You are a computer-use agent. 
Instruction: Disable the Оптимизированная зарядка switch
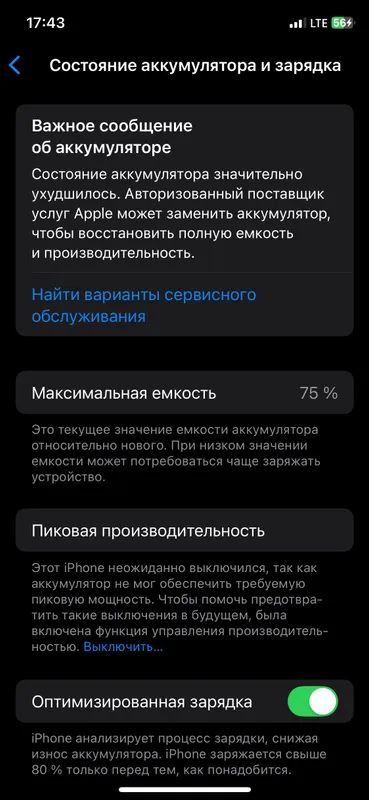(312, 701)
